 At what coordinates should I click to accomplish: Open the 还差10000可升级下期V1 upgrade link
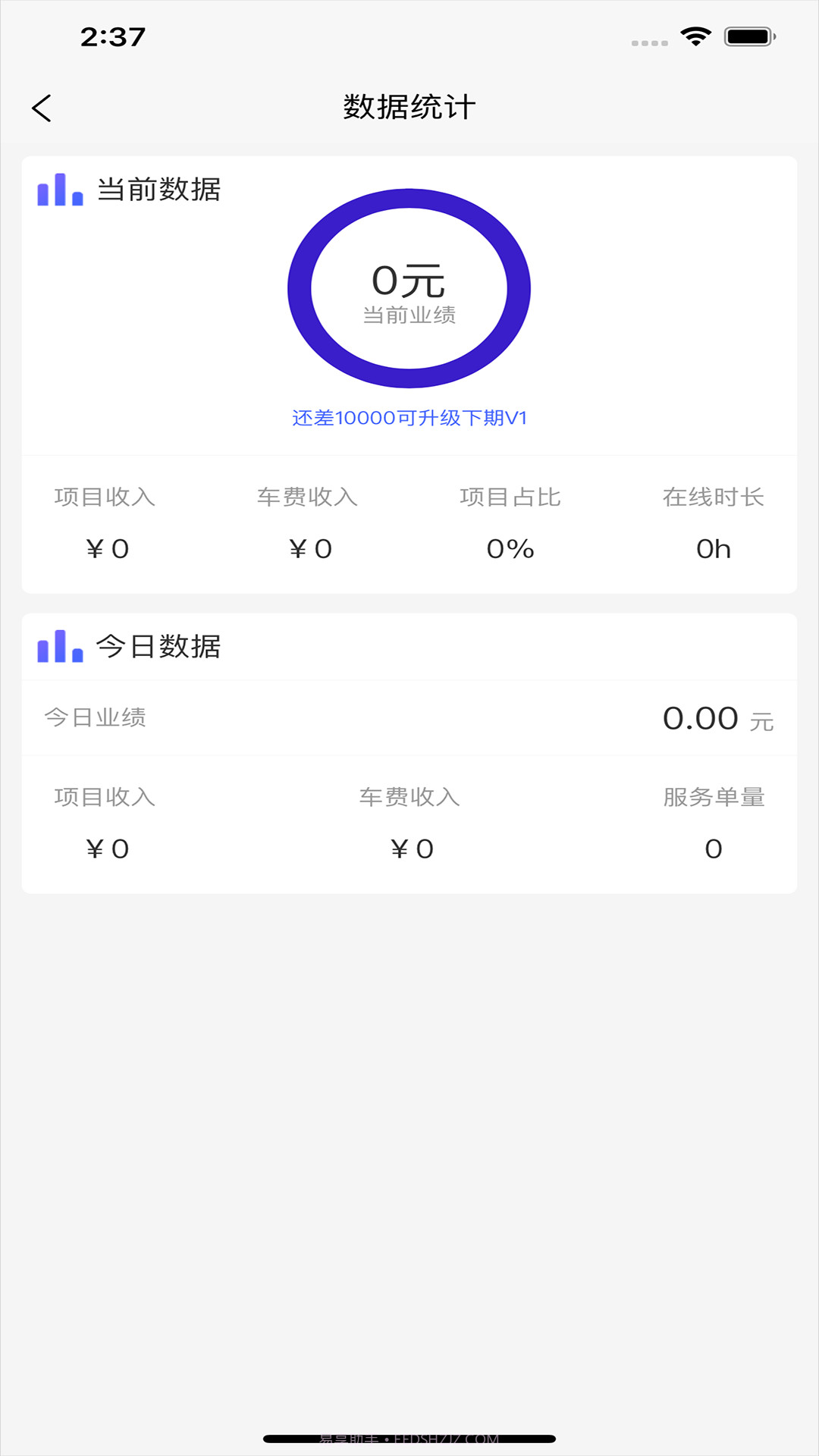pyautogui.click(x=409, y=417)
